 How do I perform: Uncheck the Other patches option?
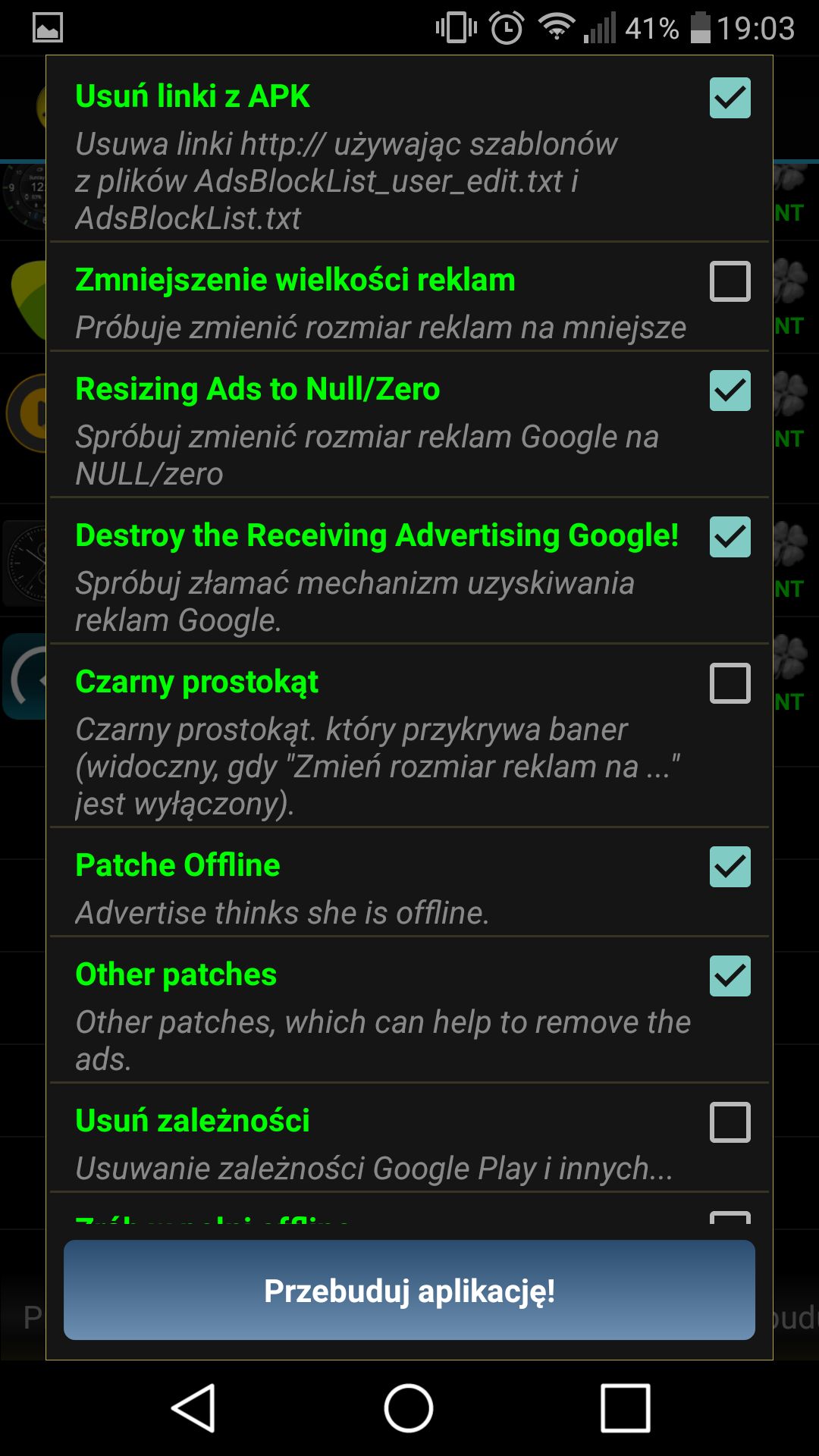point(730,976)
